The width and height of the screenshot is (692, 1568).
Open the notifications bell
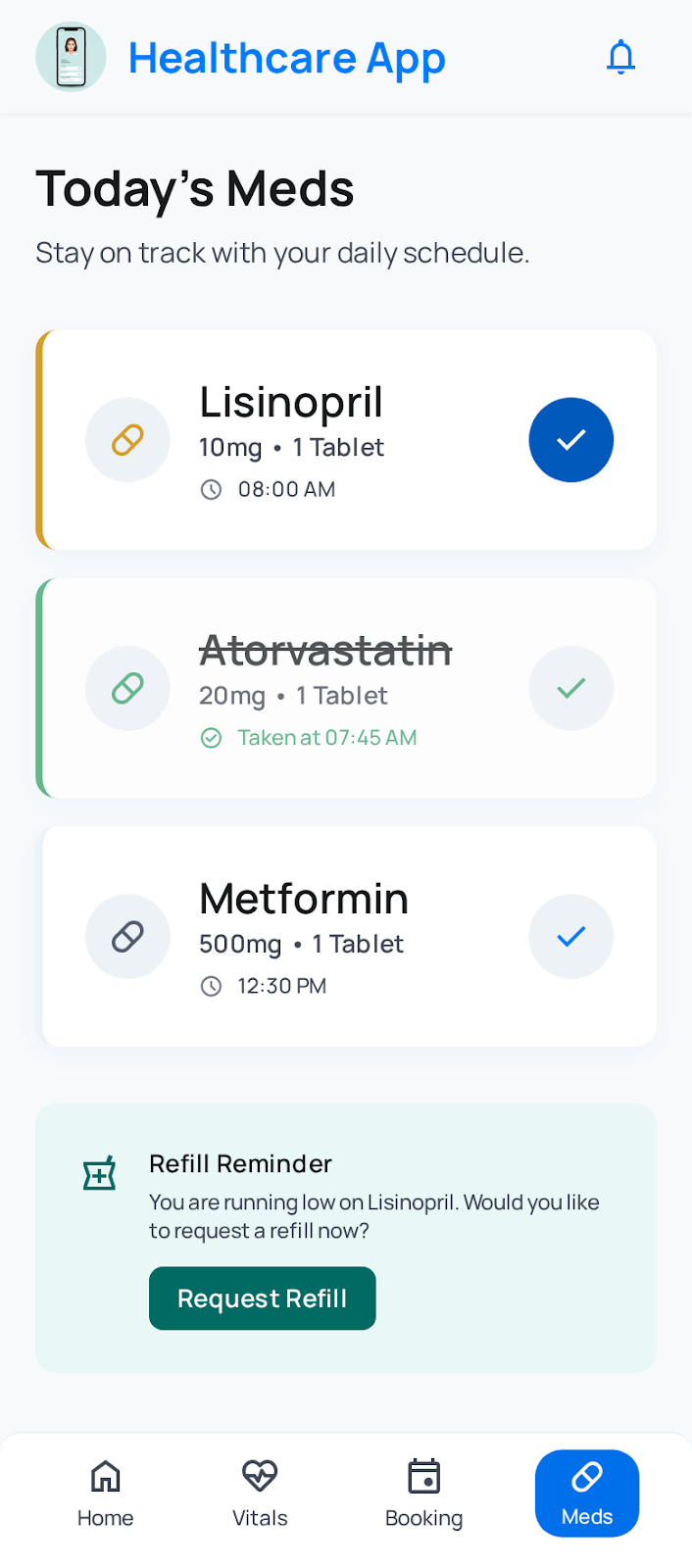[620, 58]
